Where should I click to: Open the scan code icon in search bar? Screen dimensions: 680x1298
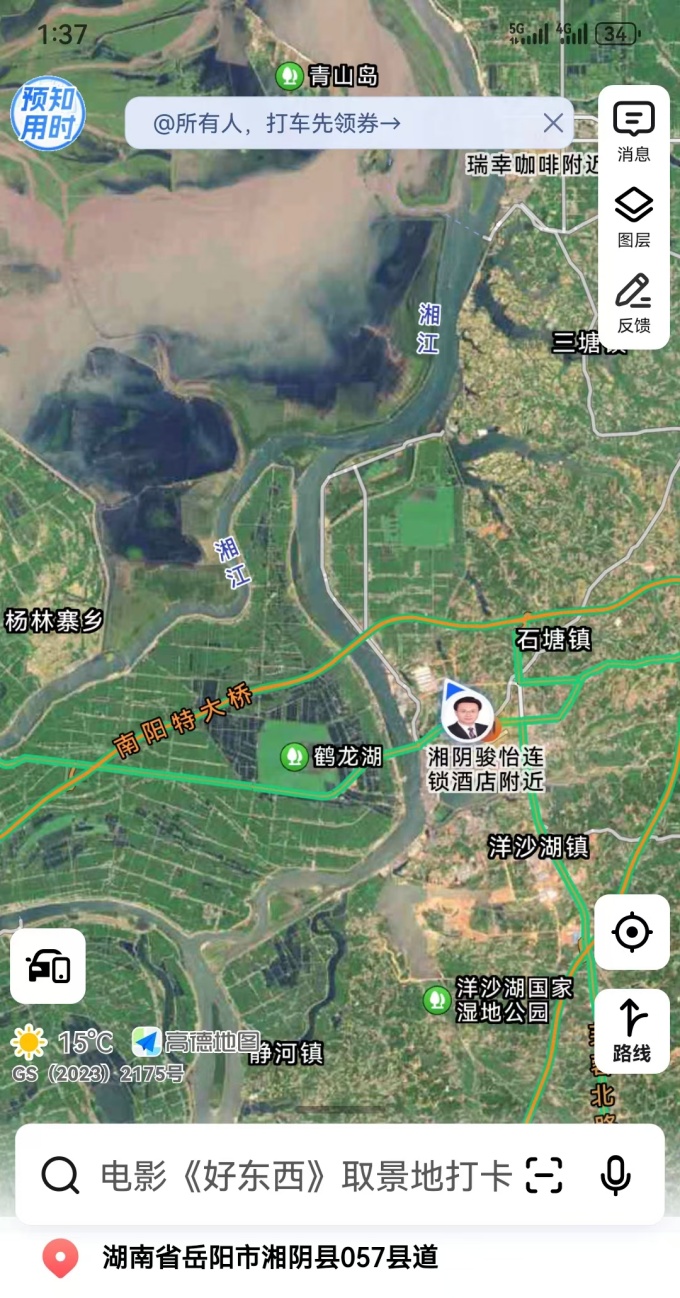click(x=544, y=1175)
